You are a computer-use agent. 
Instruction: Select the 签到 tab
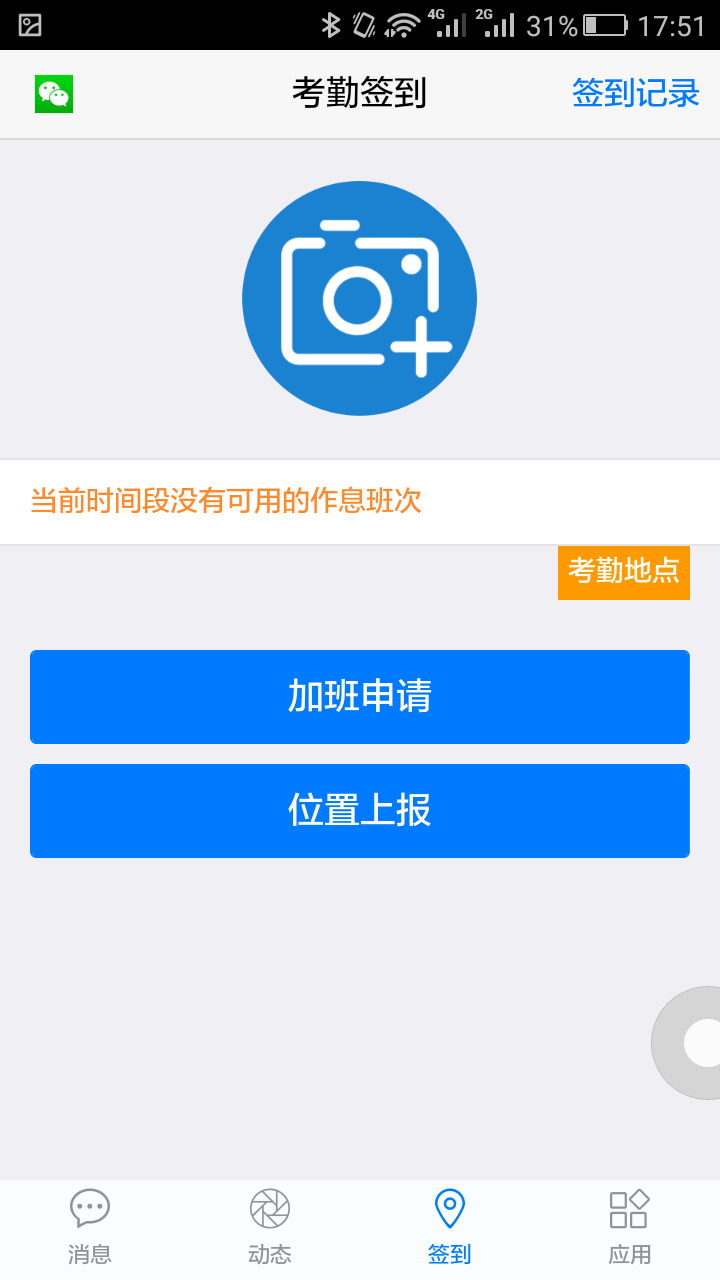450,1226
